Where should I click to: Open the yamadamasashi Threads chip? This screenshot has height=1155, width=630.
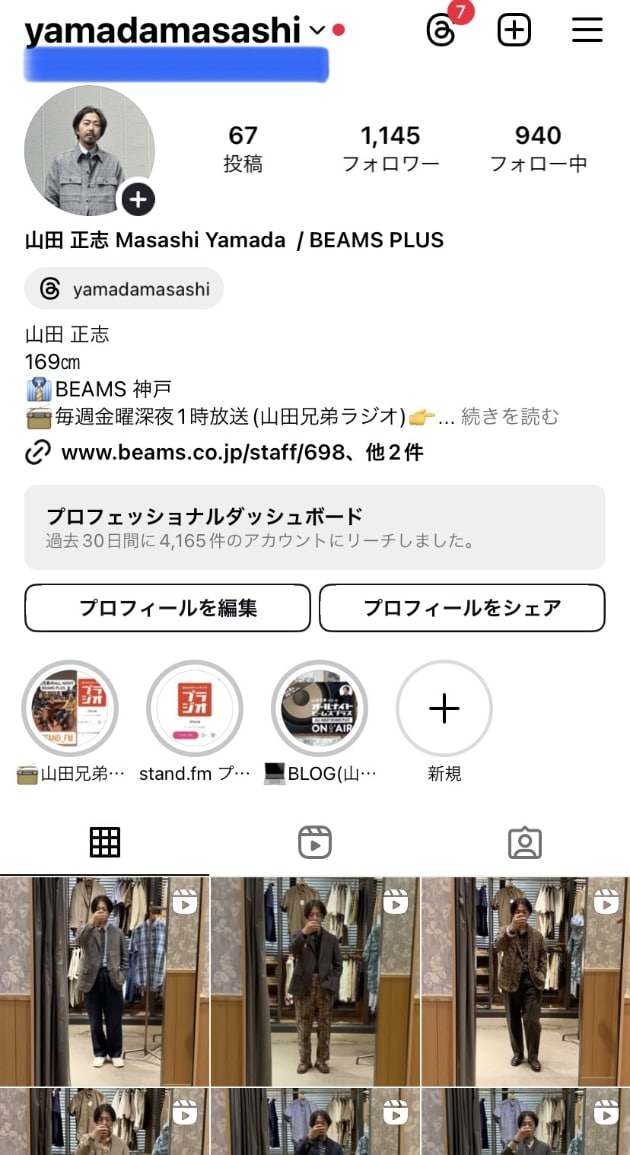click(x=124, y=289)
